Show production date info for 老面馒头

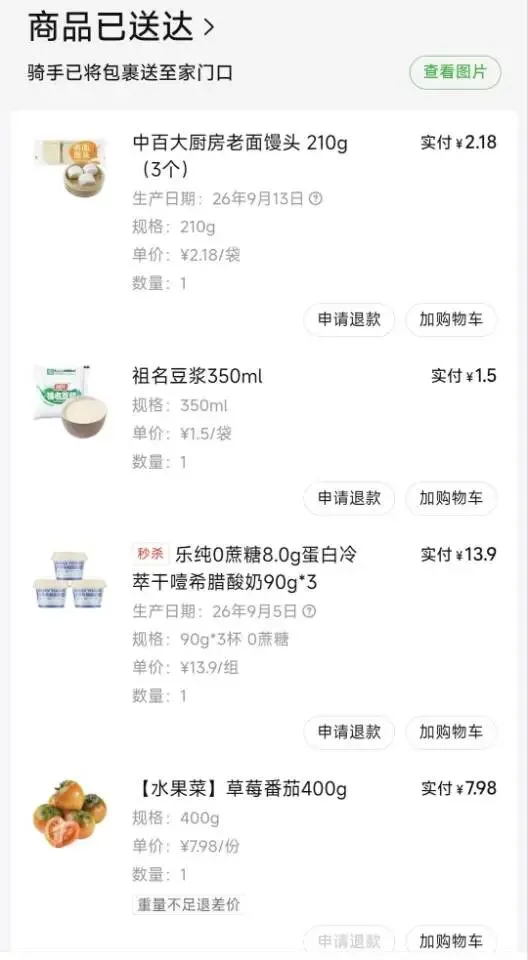click(x=315, y=198)
